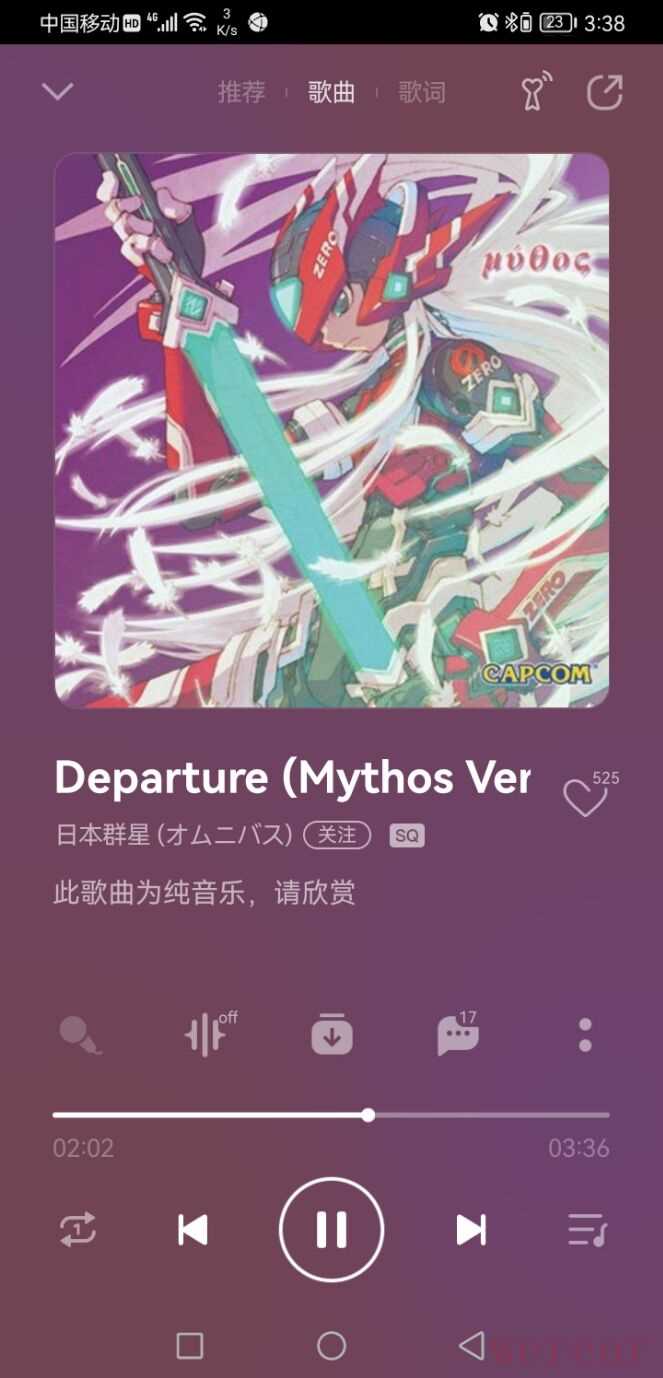Switch to the 推荐 tab
The height and width of the screenshot is (1378, 663).
pyautogui.click(x=242, y=93)
